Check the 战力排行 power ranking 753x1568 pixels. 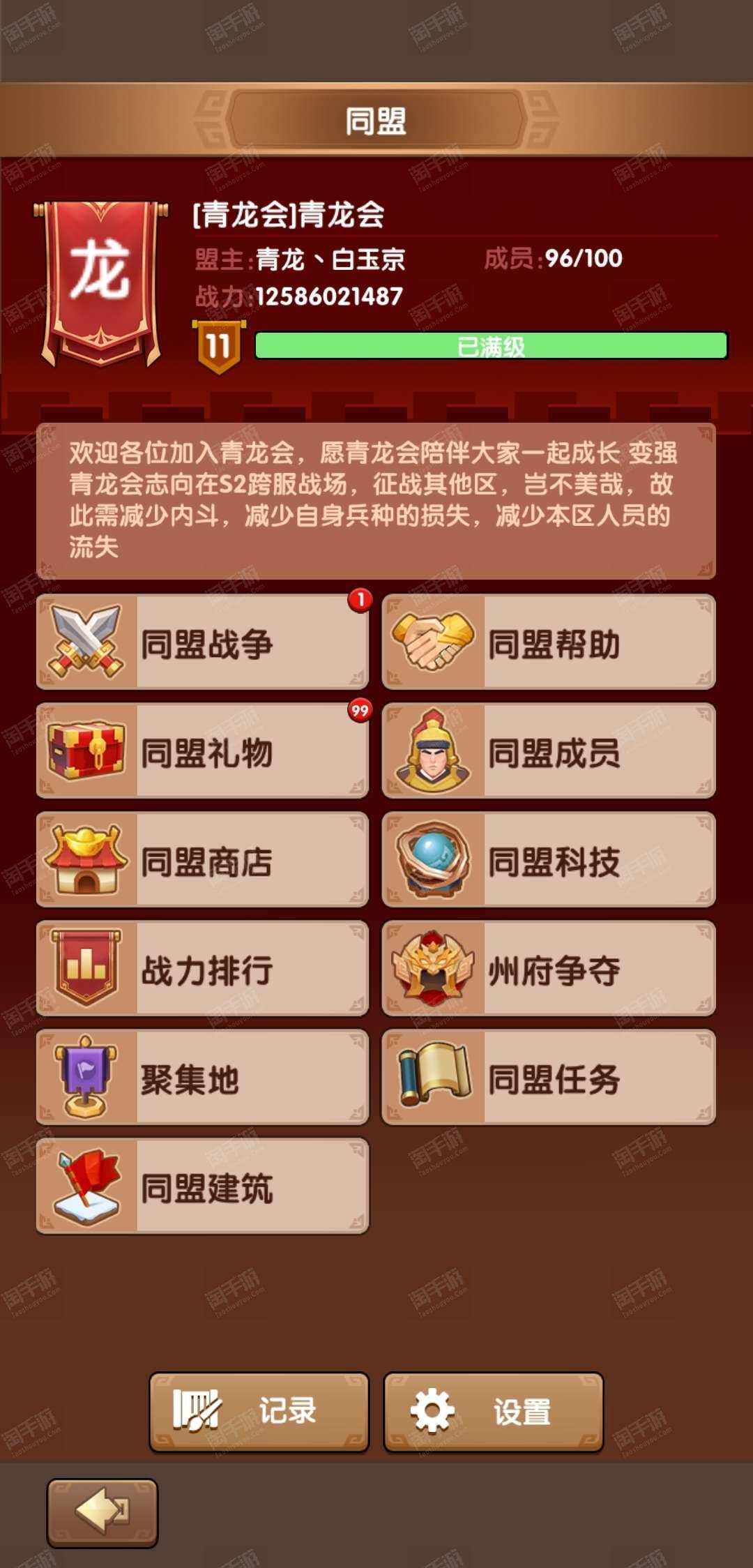(x=202, y=968)
